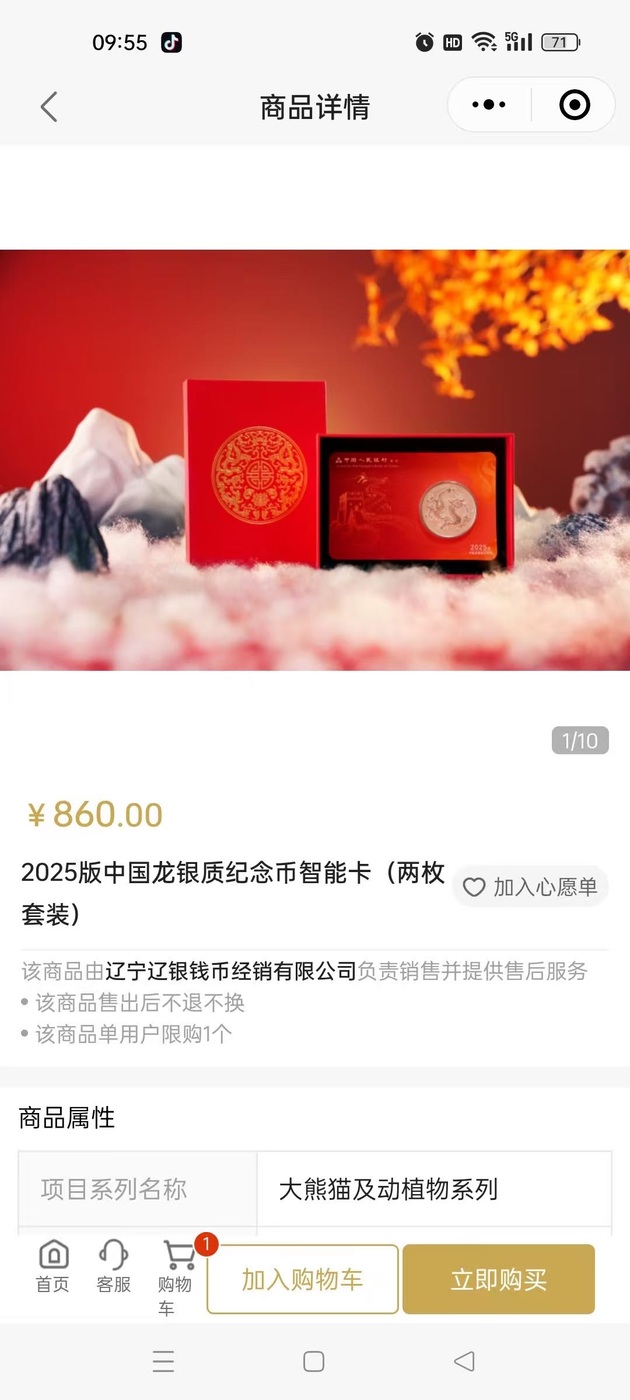
Task: Tap the system back button
Action: [464, 1361]
